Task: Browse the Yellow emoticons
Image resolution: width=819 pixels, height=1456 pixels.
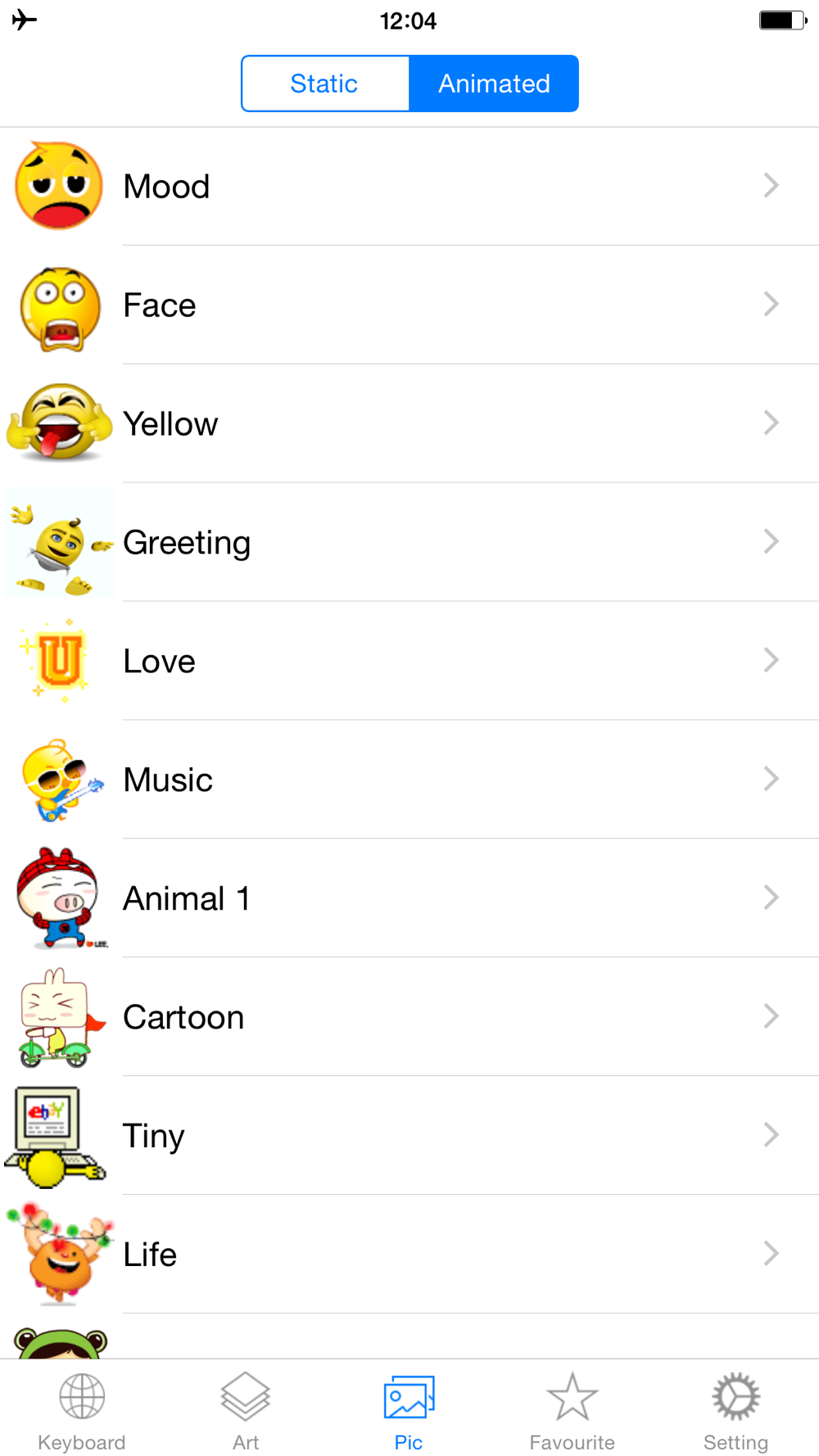Action: [x=409, y=424]
